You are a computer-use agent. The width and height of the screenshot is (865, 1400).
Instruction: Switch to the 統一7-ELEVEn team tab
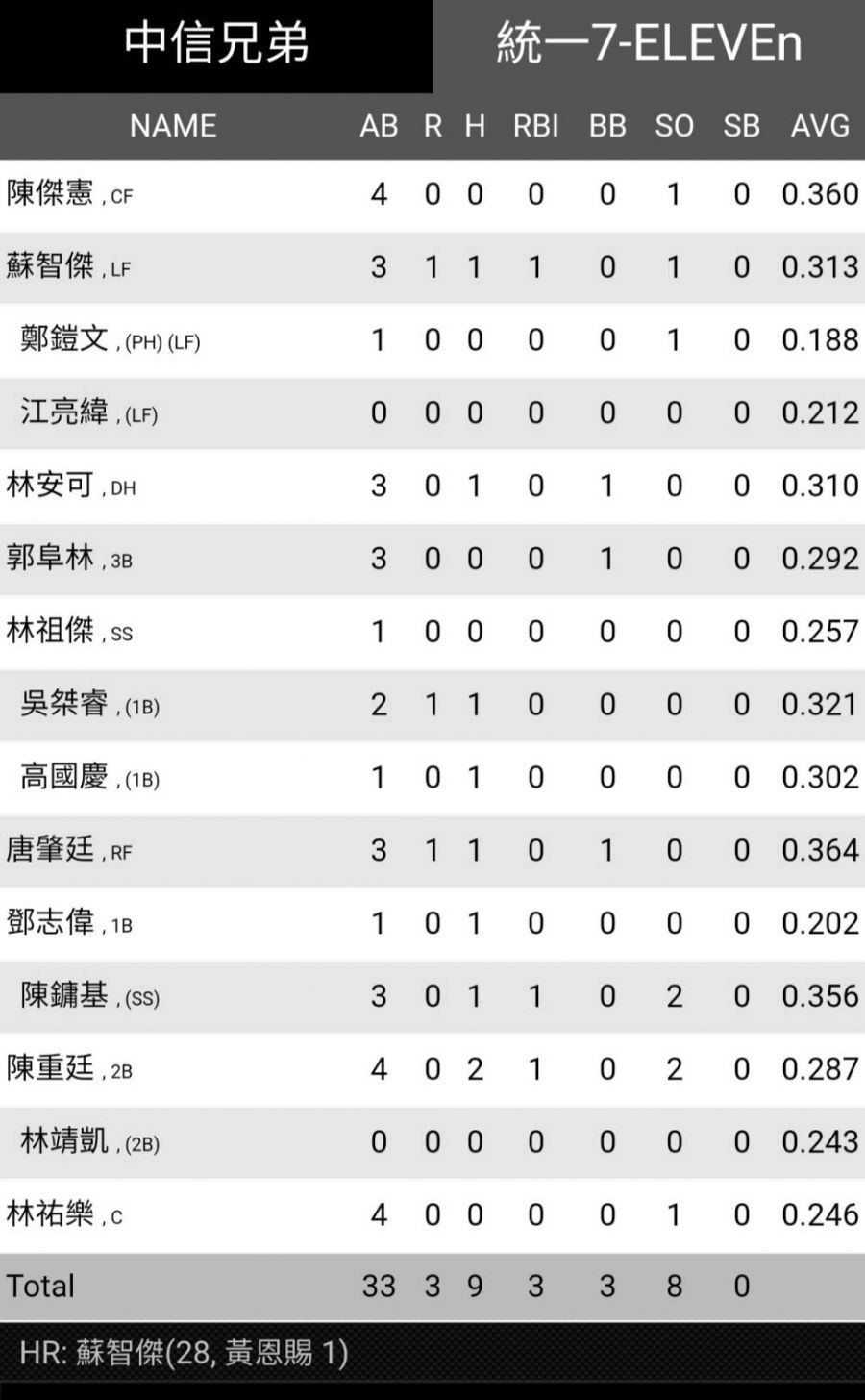[649, 44]
